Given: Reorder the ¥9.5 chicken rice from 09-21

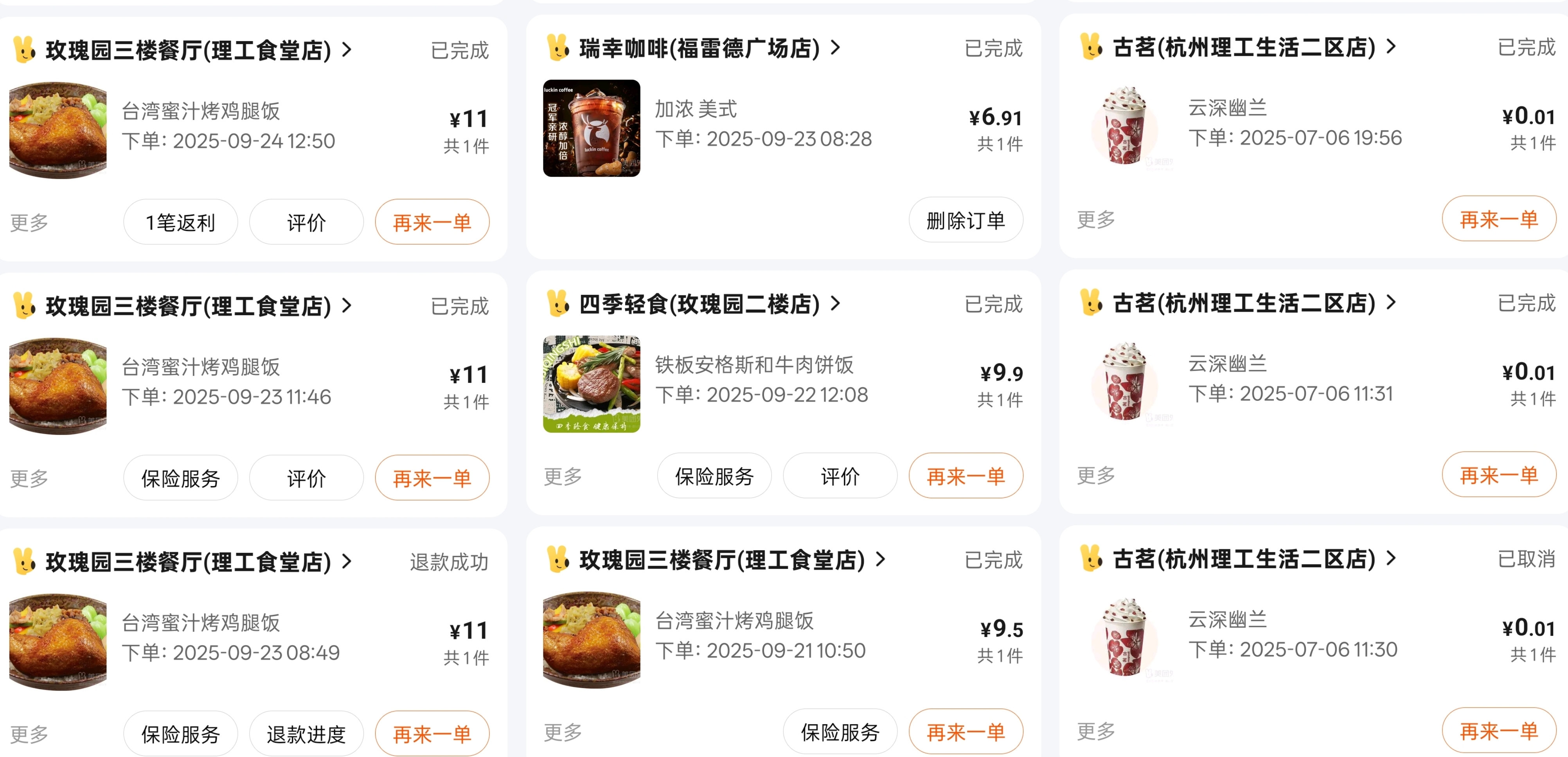Looking at the screenshot, I should pyautogui.click(x=965, y=732).
